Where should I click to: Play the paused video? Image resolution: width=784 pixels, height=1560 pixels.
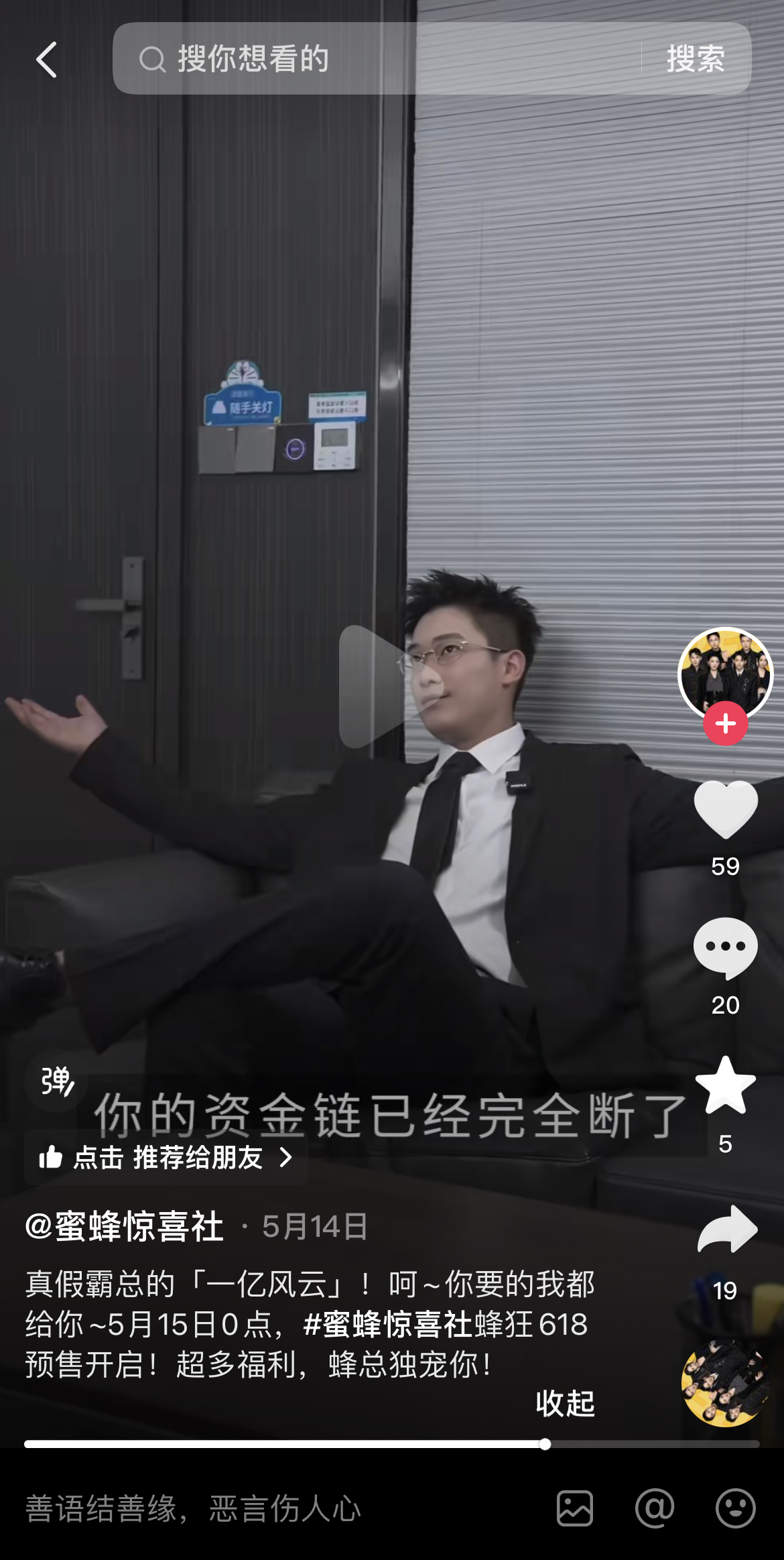tap(391, 686)
